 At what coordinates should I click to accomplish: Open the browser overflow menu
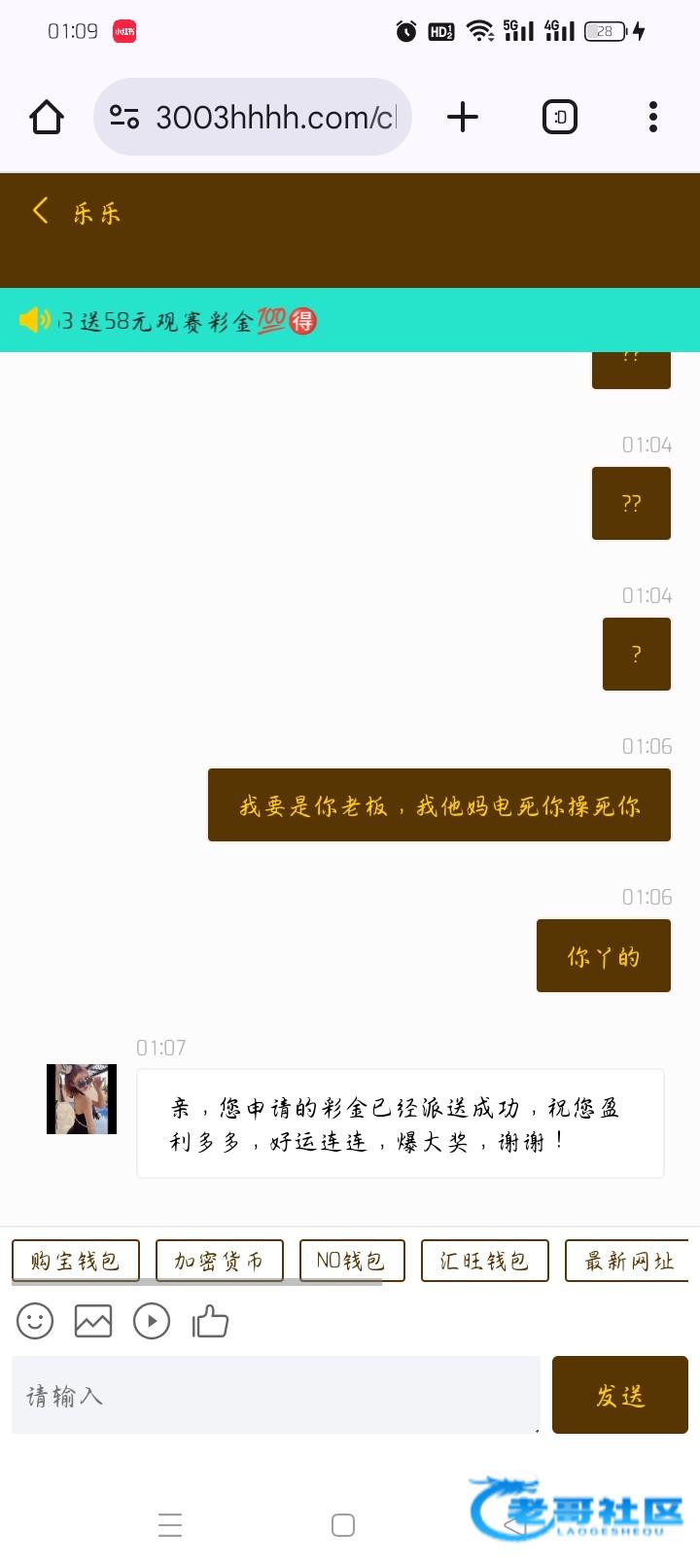pos(652,118)
